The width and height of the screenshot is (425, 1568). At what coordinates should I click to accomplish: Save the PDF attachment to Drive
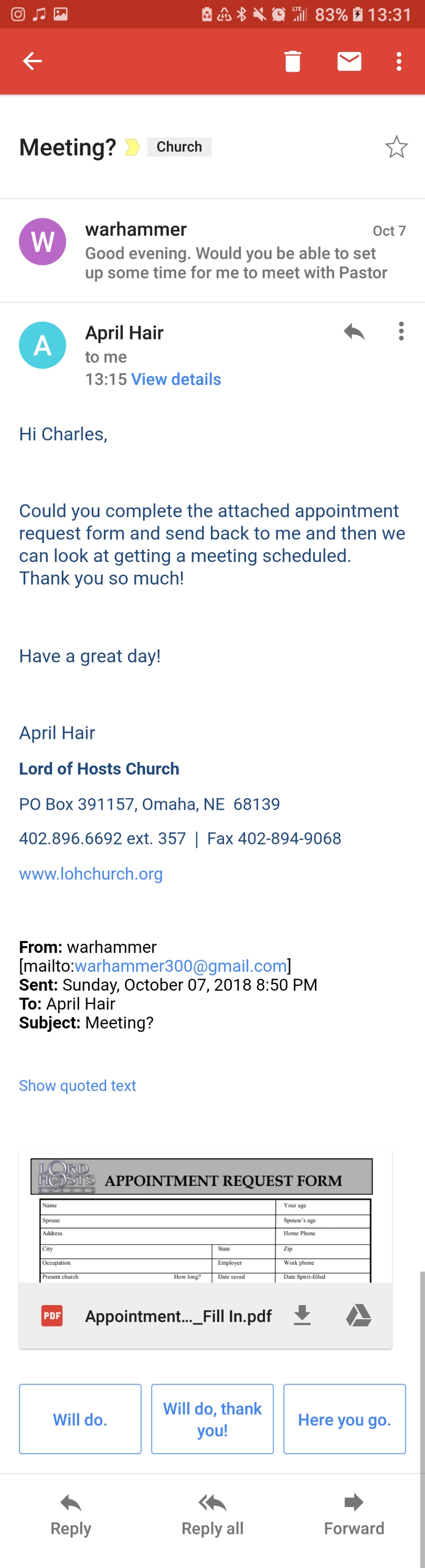(359, 1316)
